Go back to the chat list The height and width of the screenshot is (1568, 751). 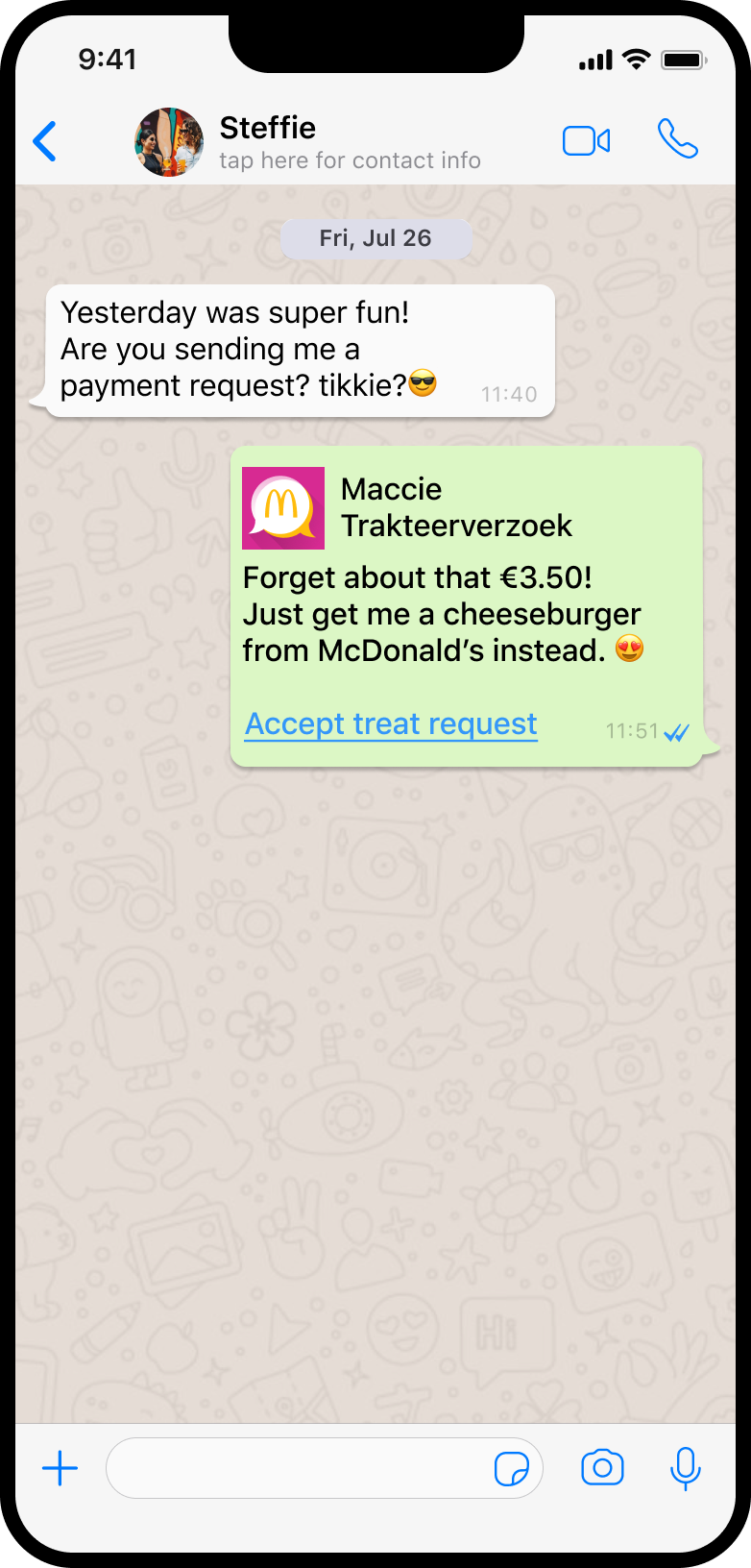click(45, 141)
